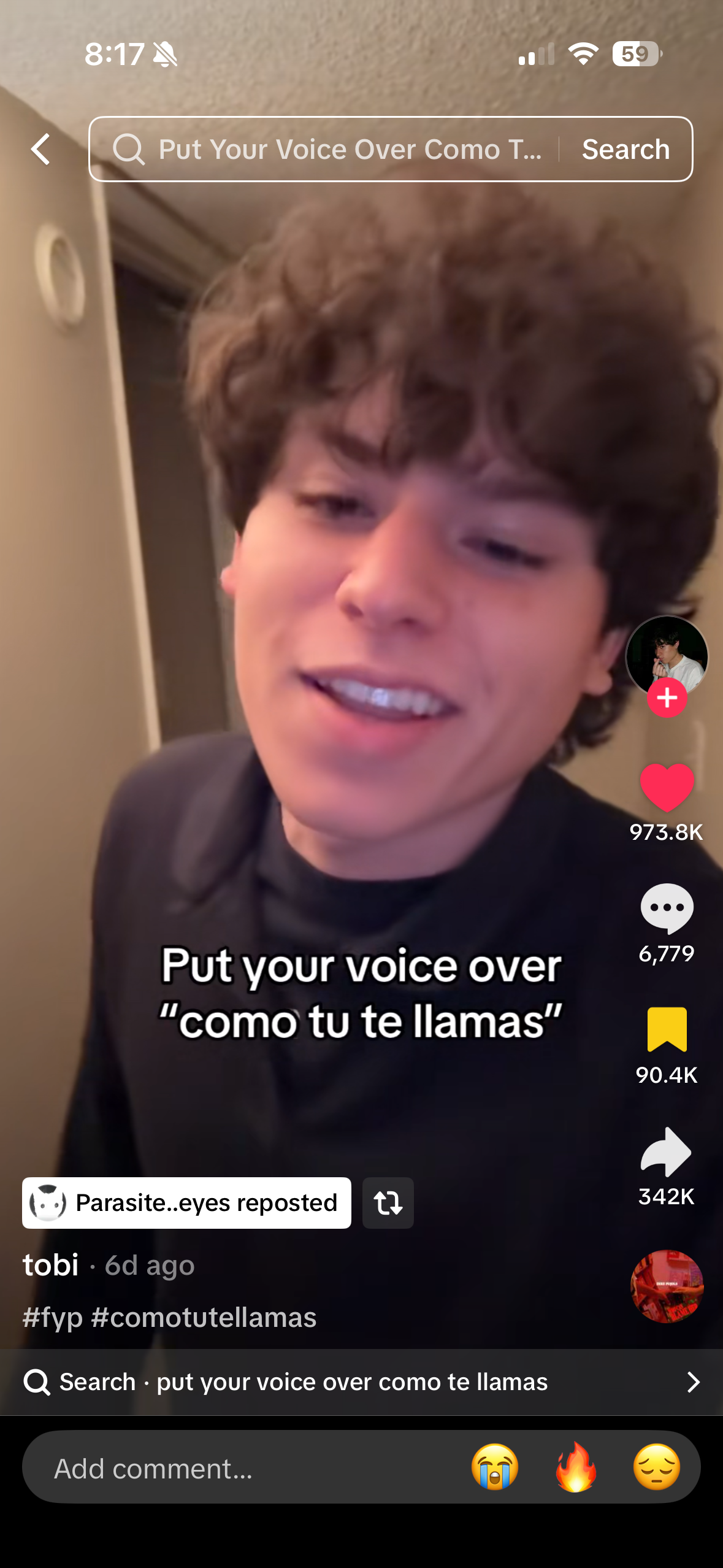Open the comments section
Viewport: 723px width, 1568px height.
pyautogui.click(x=667, y=908)
